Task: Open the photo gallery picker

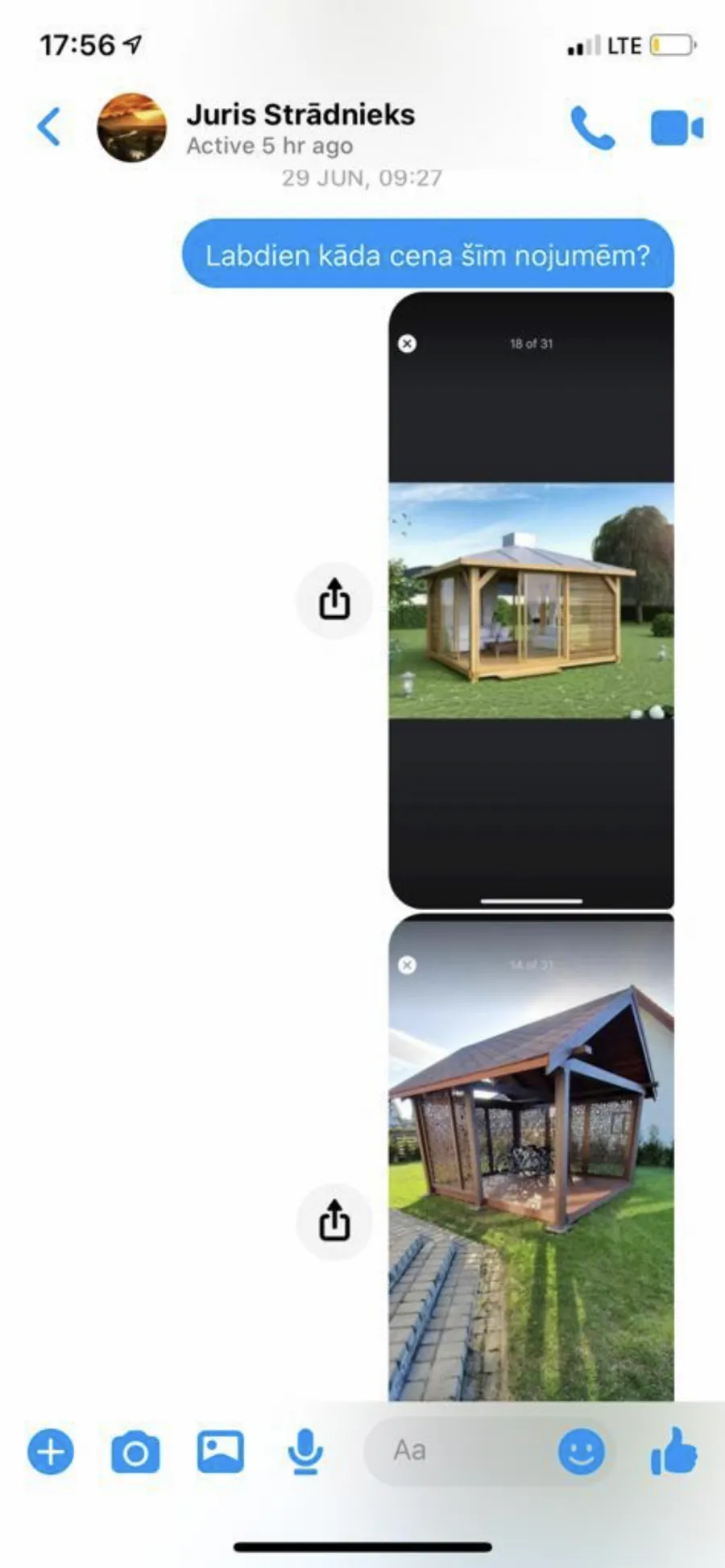Action: point(221,1451)
